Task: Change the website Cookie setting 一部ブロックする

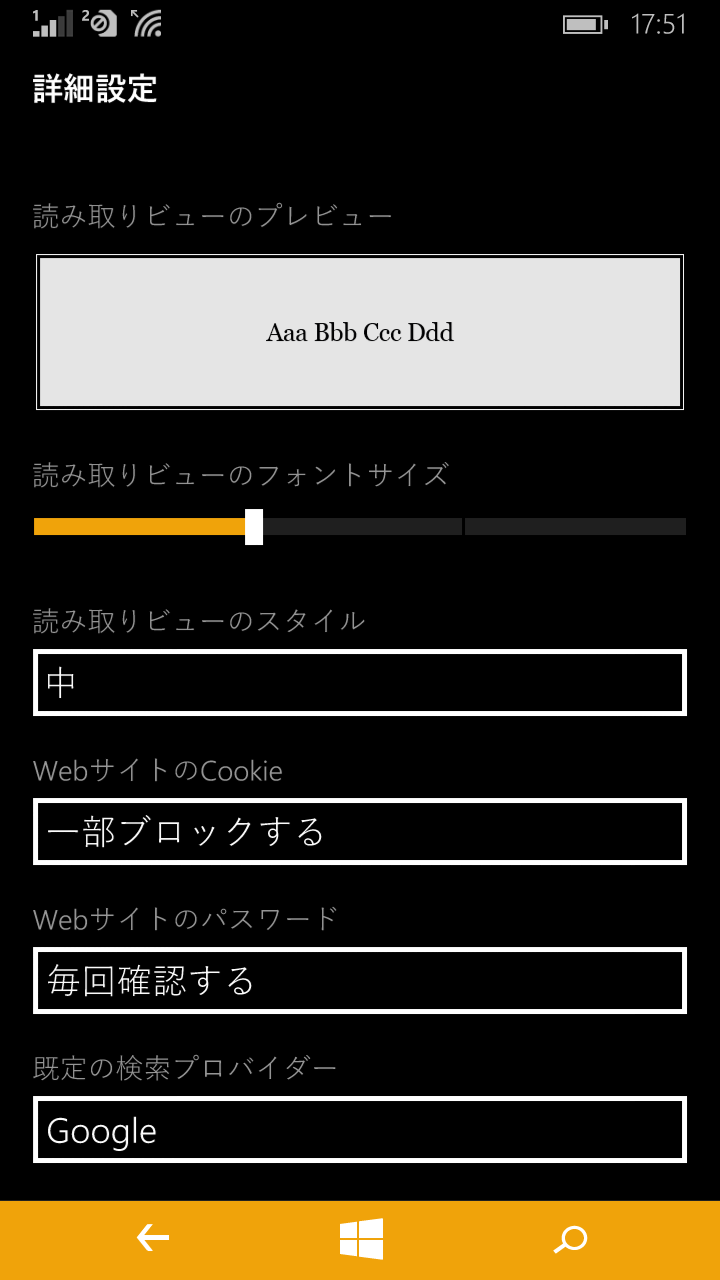Action: click(360, 831)
